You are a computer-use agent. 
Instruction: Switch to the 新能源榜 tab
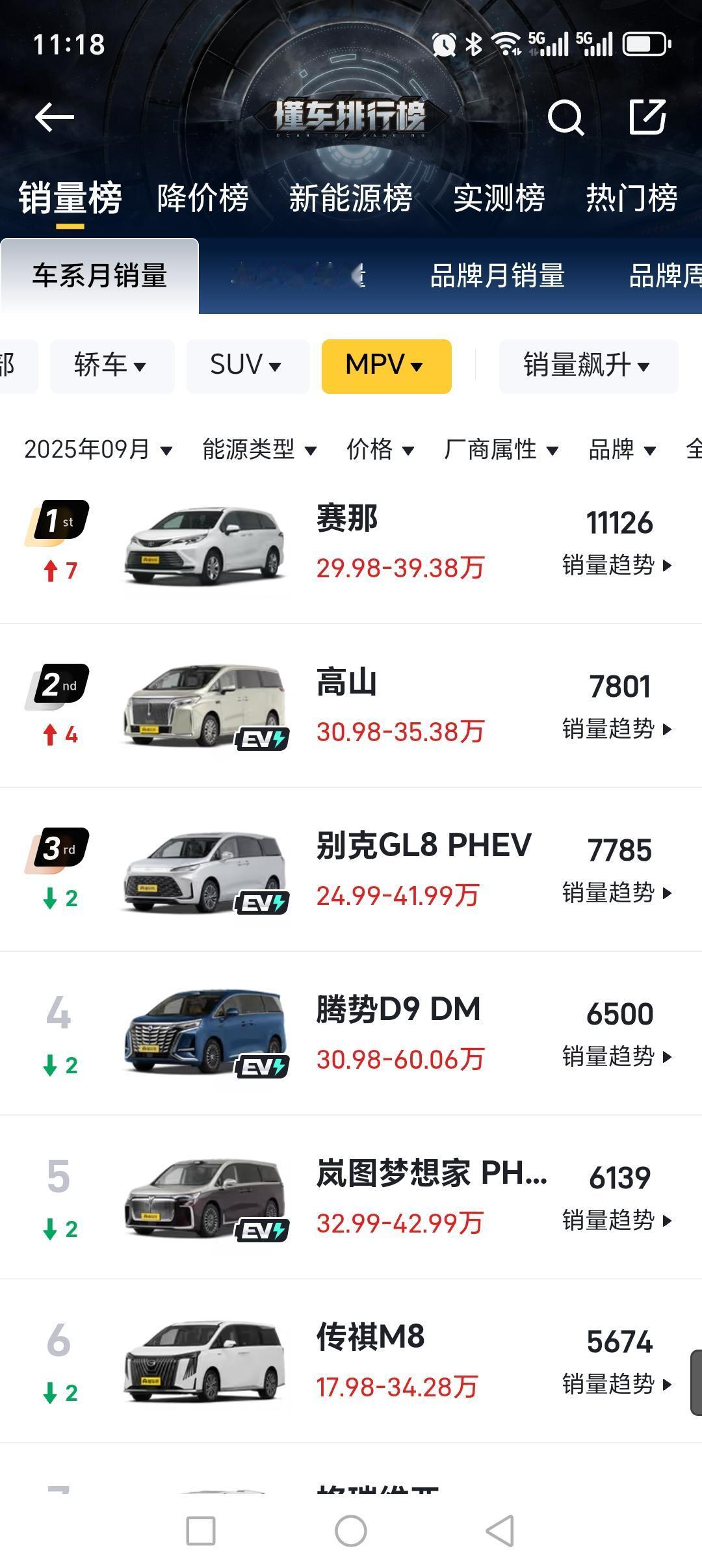point(350,198)
